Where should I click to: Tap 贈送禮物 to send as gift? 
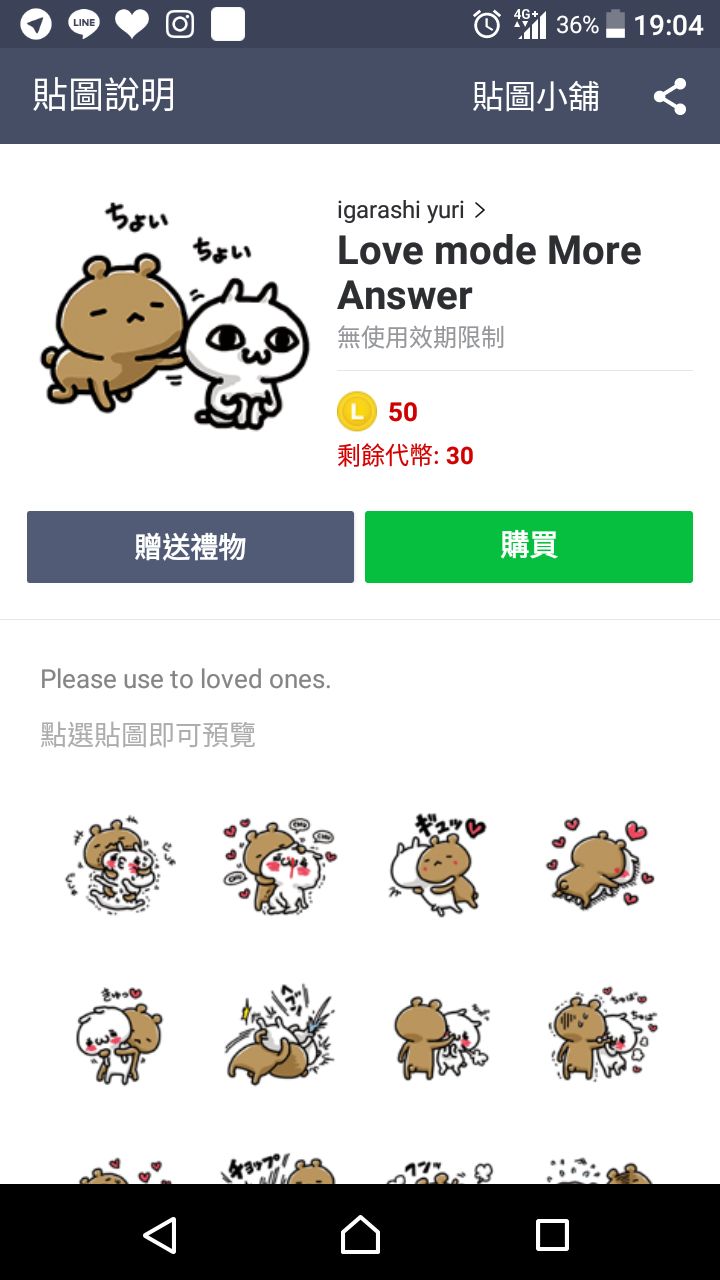coord(190,547)
